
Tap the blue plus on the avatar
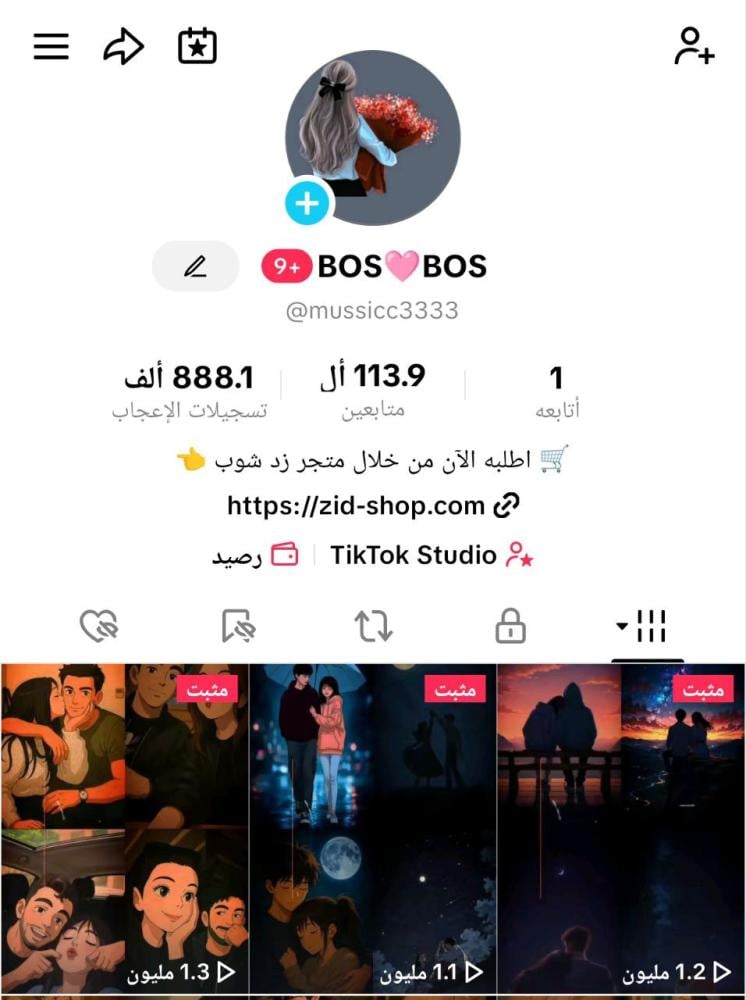tap(307, 204)
